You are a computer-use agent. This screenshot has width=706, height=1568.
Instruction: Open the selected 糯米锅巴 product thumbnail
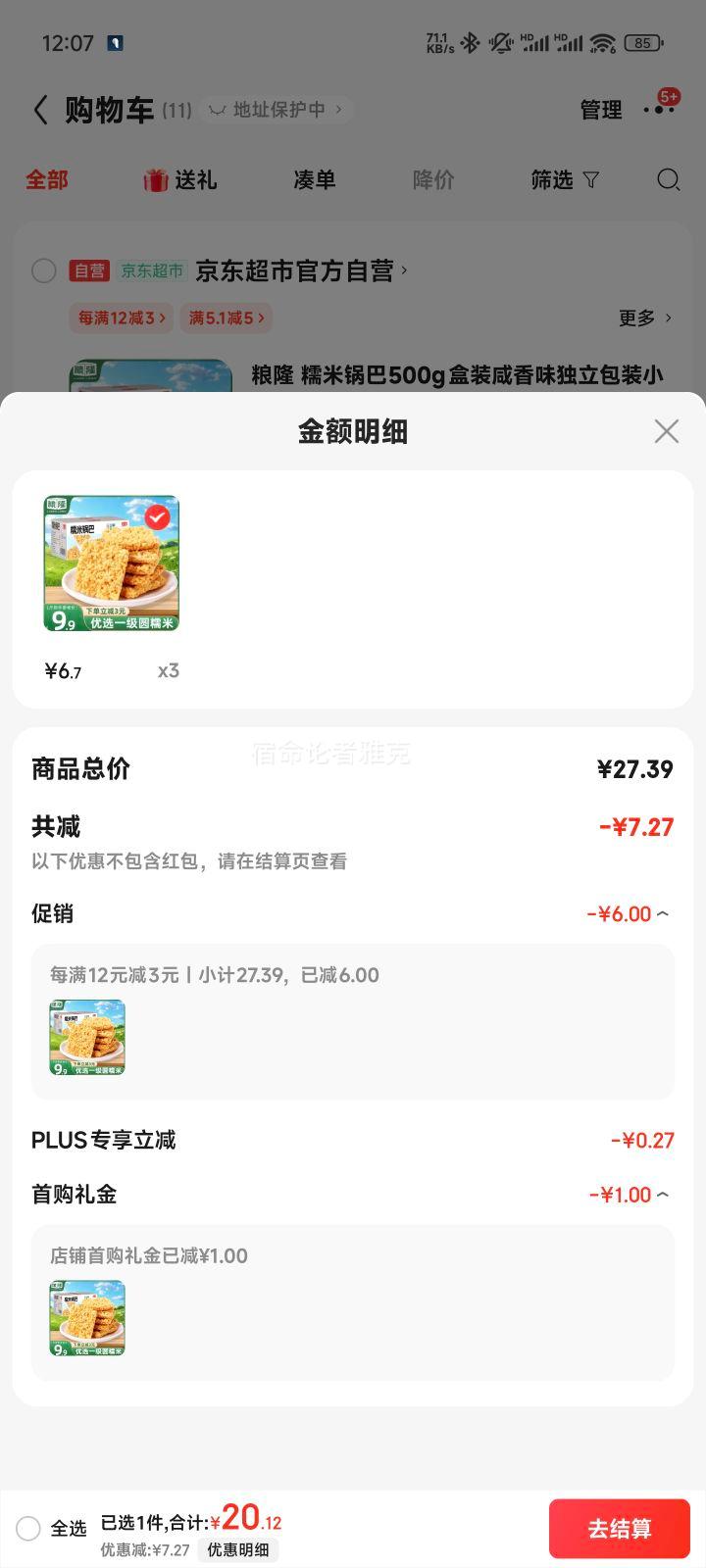[x=111, y=563]
